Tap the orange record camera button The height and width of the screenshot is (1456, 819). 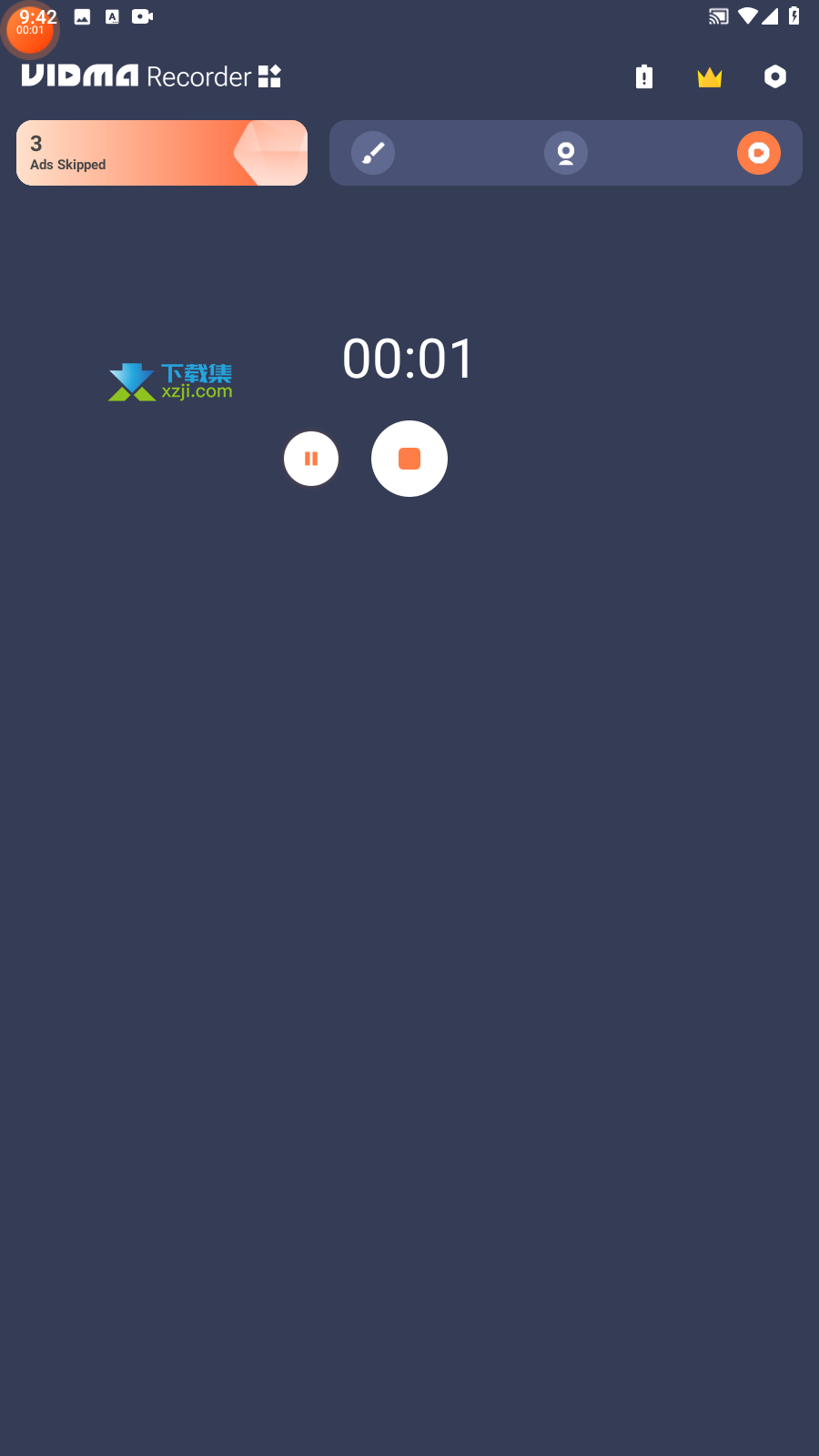[x=759, y=153]
